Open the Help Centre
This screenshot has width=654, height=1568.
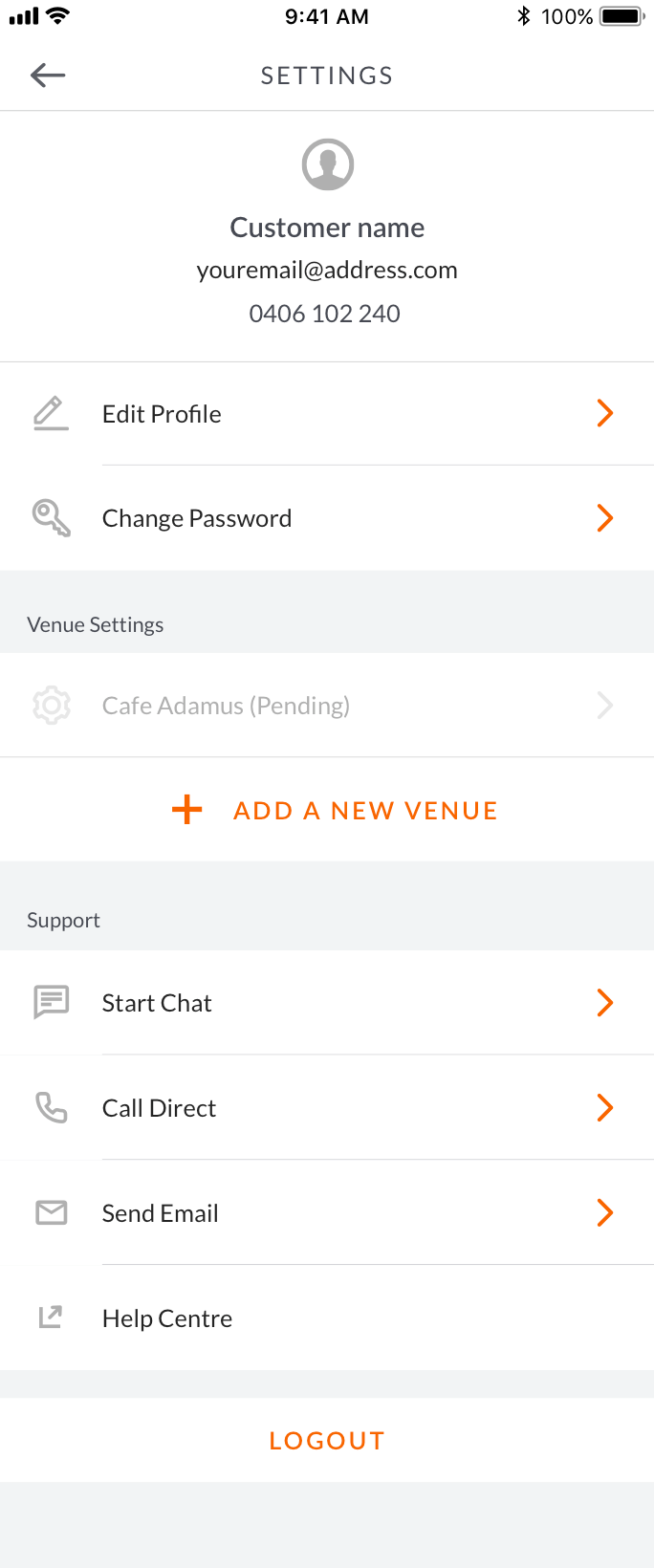pos(325,1318)
